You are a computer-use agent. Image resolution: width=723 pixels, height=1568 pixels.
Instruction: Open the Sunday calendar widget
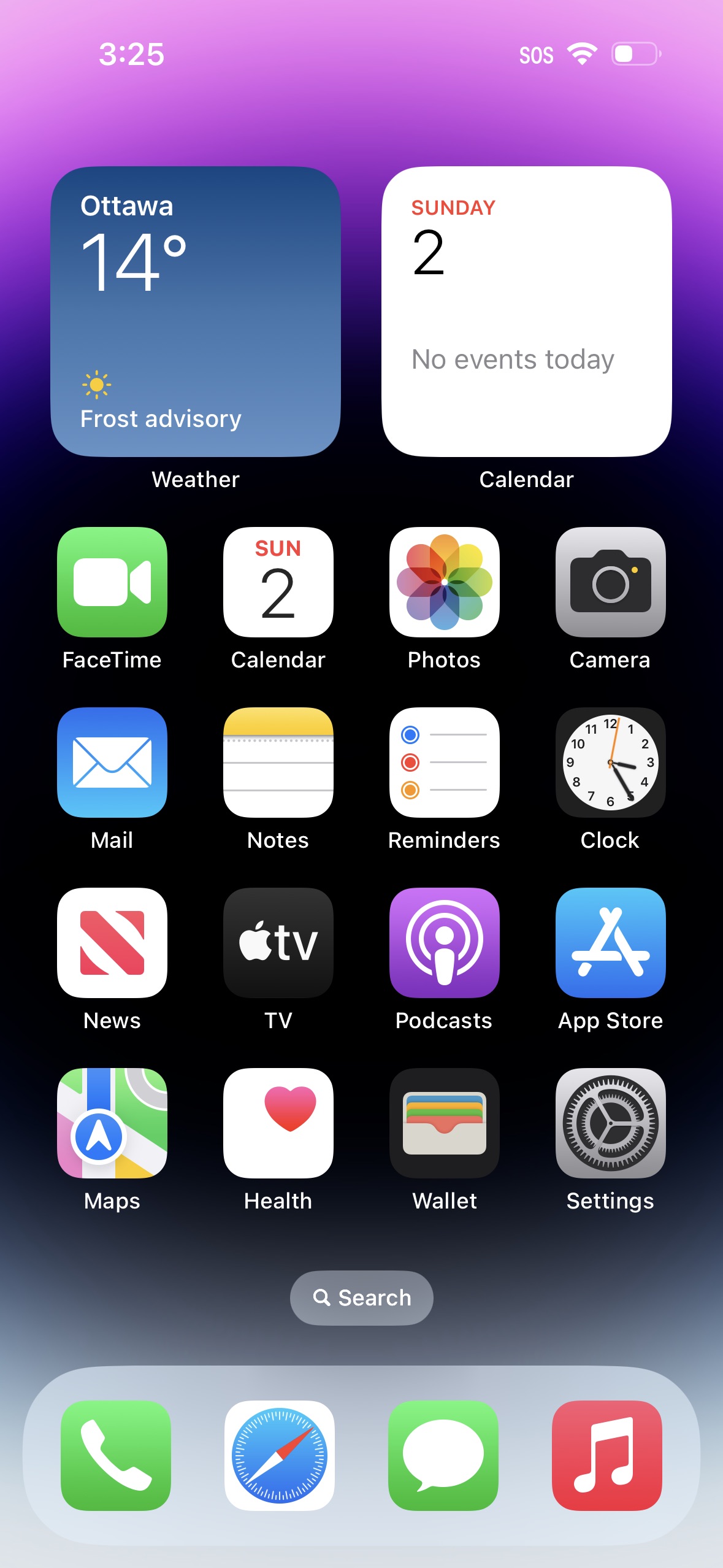(526, 312)
